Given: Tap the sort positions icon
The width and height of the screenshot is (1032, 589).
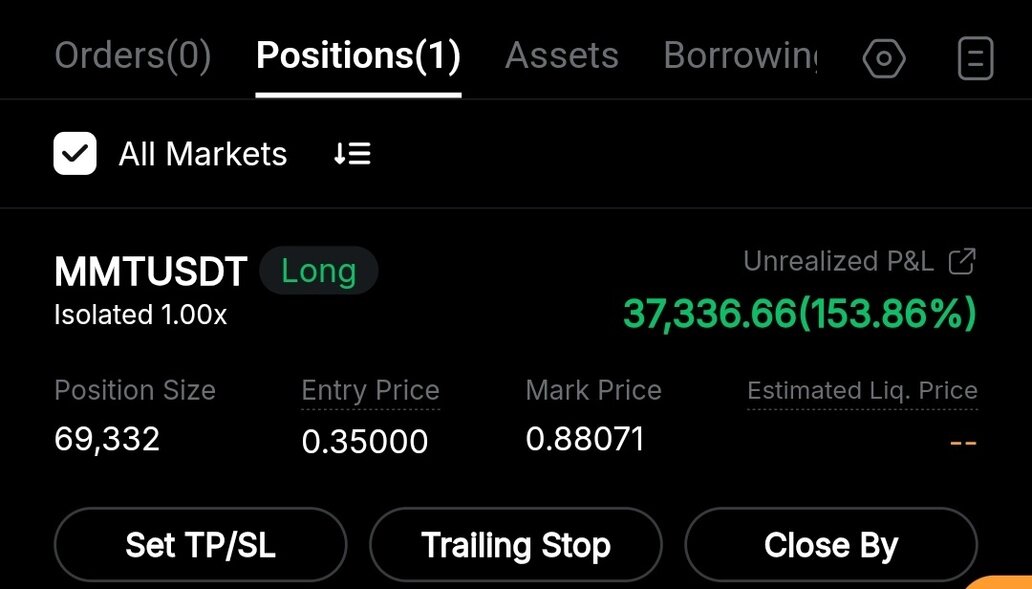Looking at the screenshot, I should (x=352, y=154).
